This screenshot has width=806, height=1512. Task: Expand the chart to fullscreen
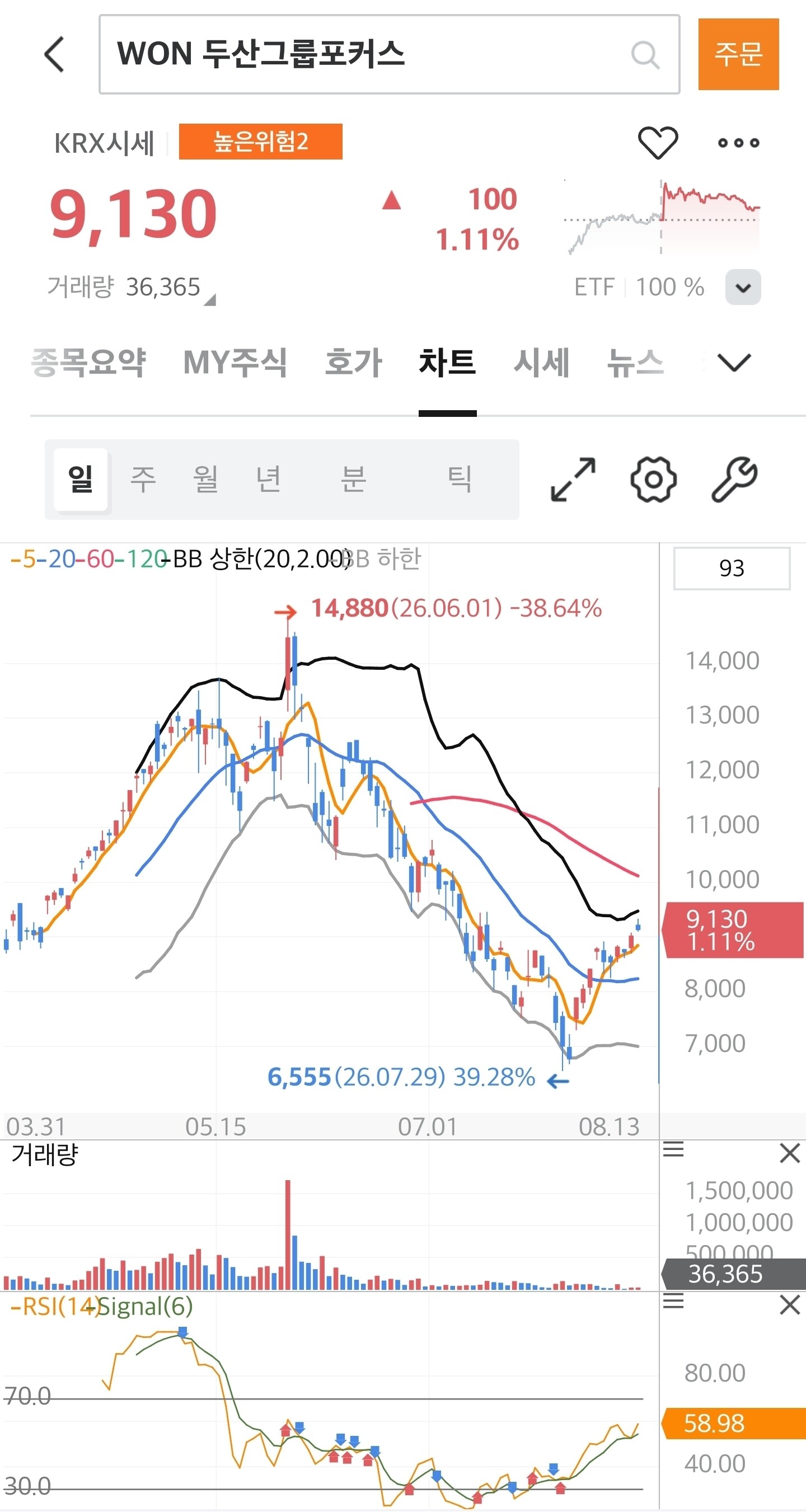point(573,480)
